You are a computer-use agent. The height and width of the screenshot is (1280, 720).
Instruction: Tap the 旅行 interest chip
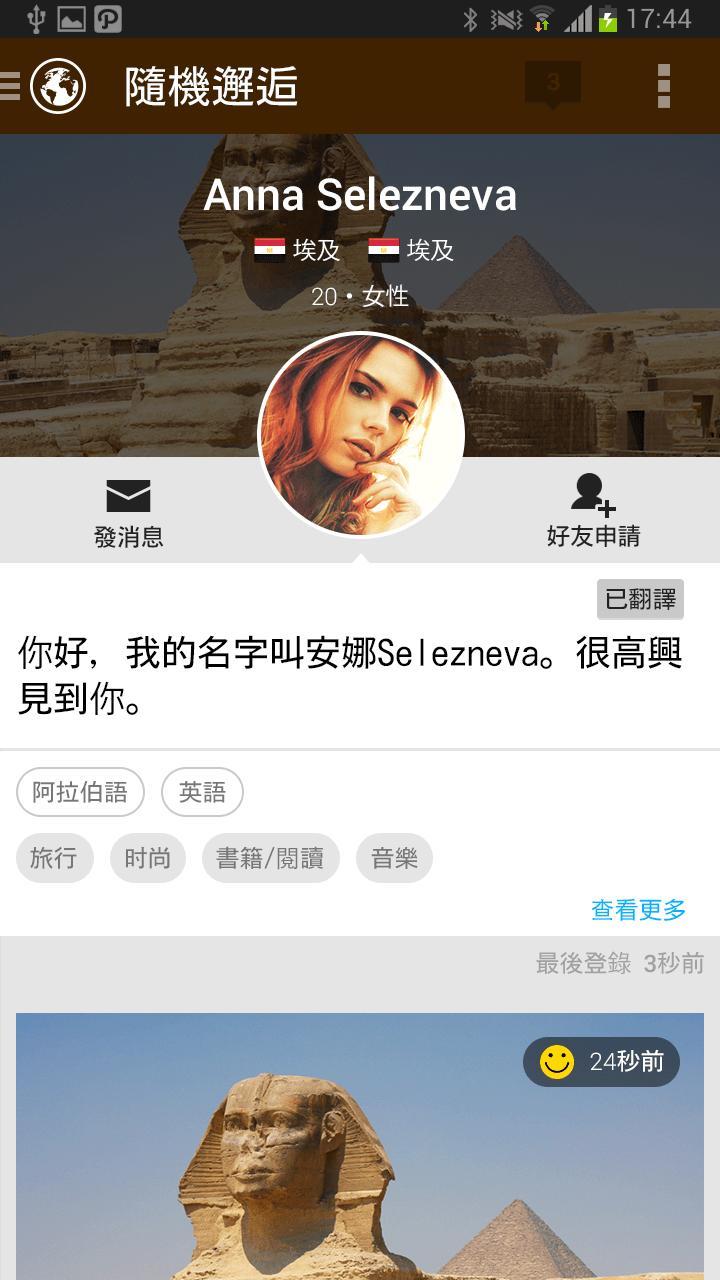pos(54,858)
